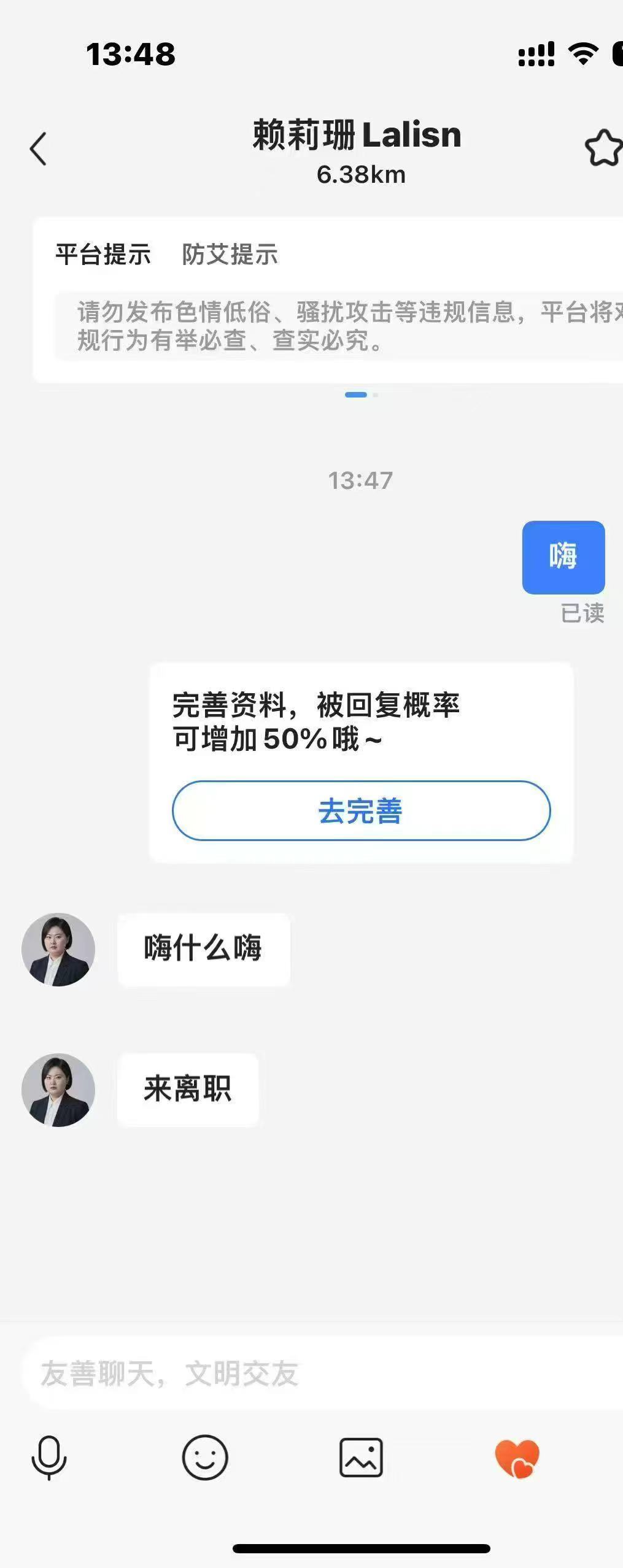Screen dimensions: 623x1568
Task: Switch to the 防艾提示 tab
Action: (230, 255)
